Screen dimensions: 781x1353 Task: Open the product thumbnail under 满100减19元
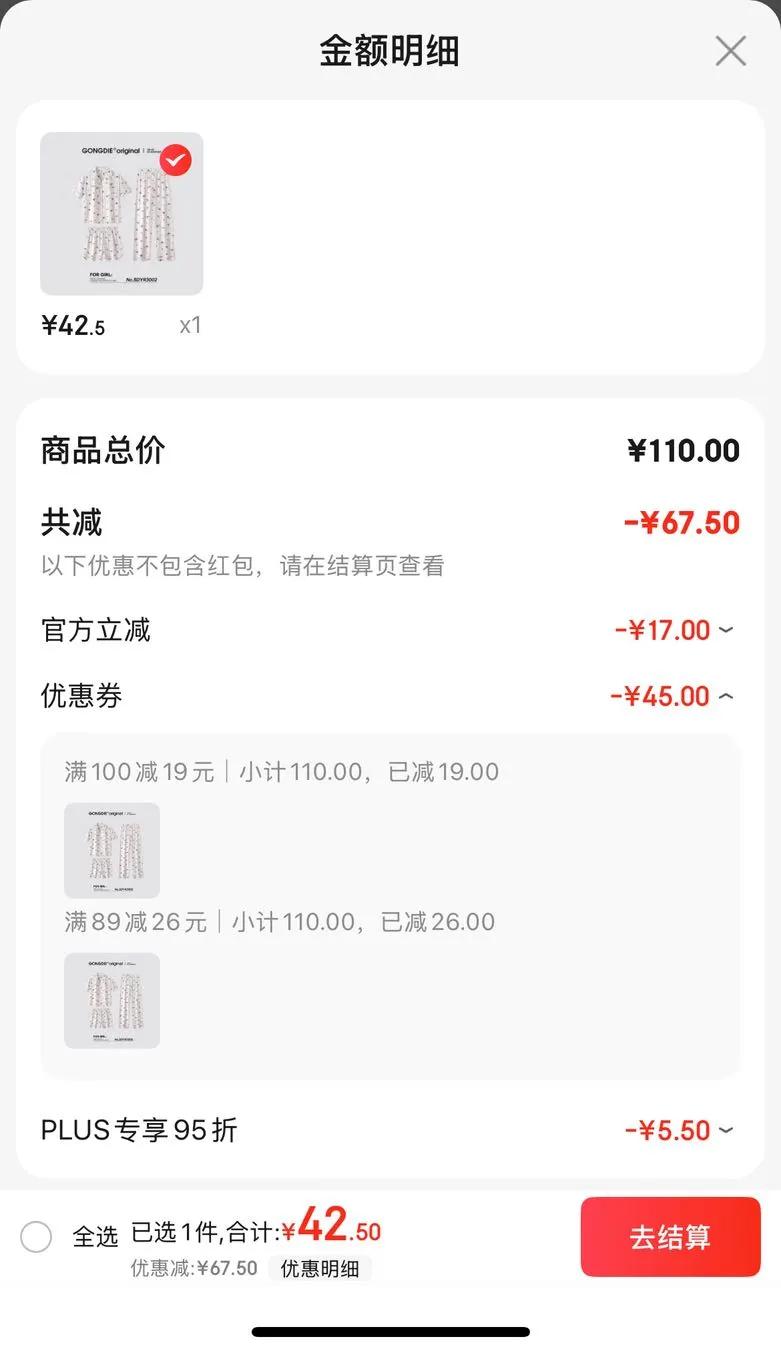[x=112, y=850]
